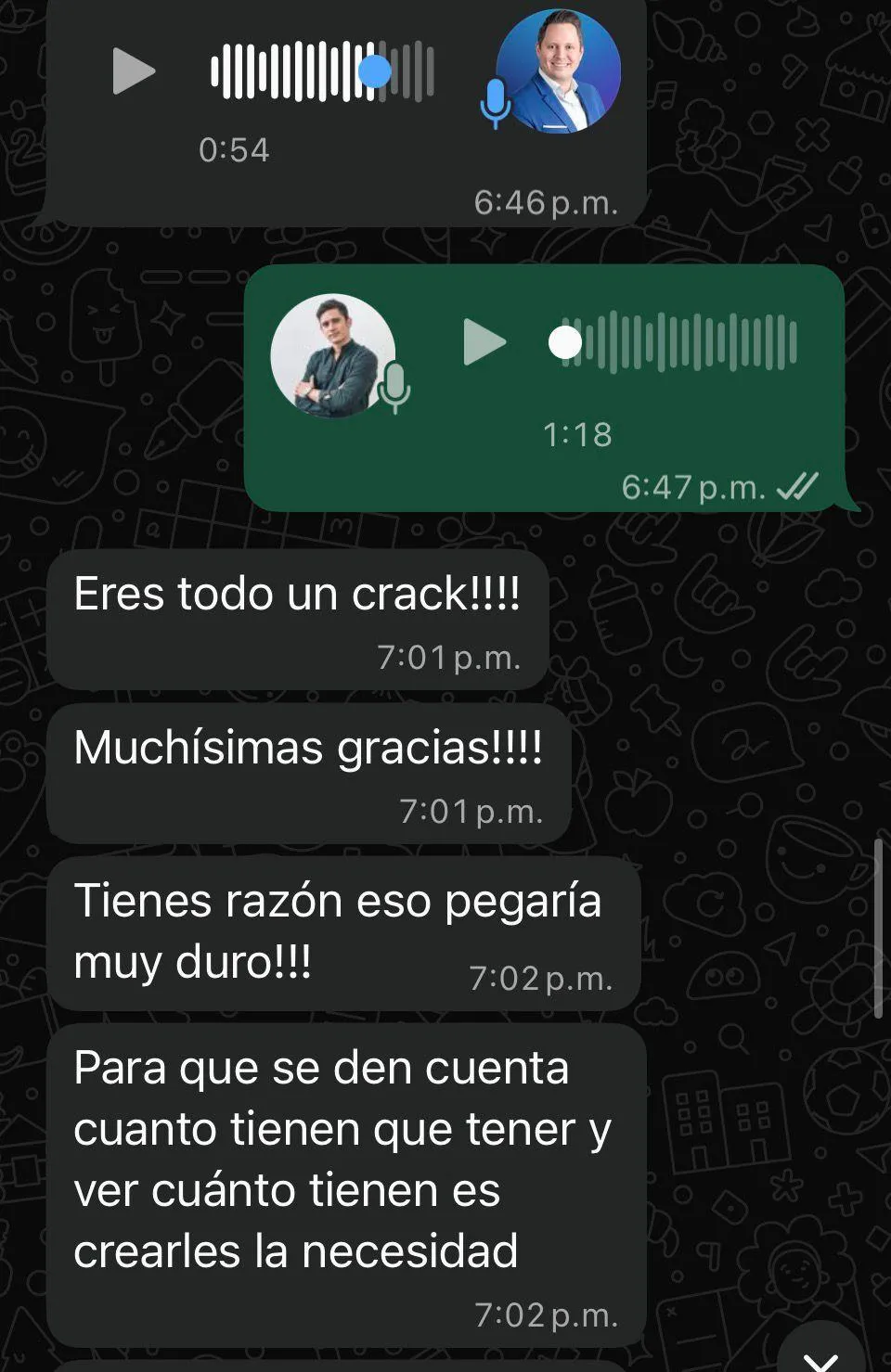Seek within the 0:54 voice message waveform
This screenshot has height=1372, width=891.
click(322, 71)
